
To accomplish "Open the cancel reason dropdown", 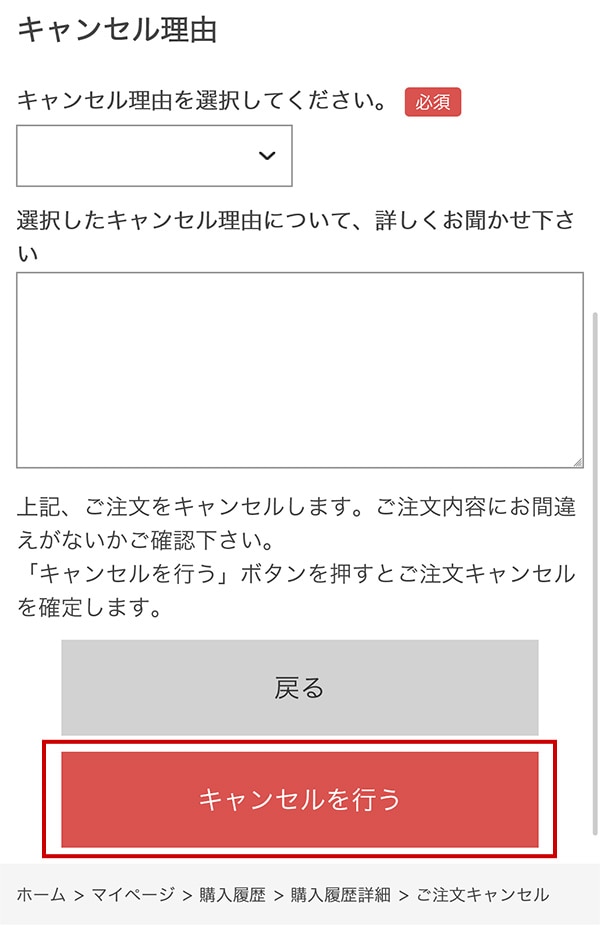I will point(154,156).
